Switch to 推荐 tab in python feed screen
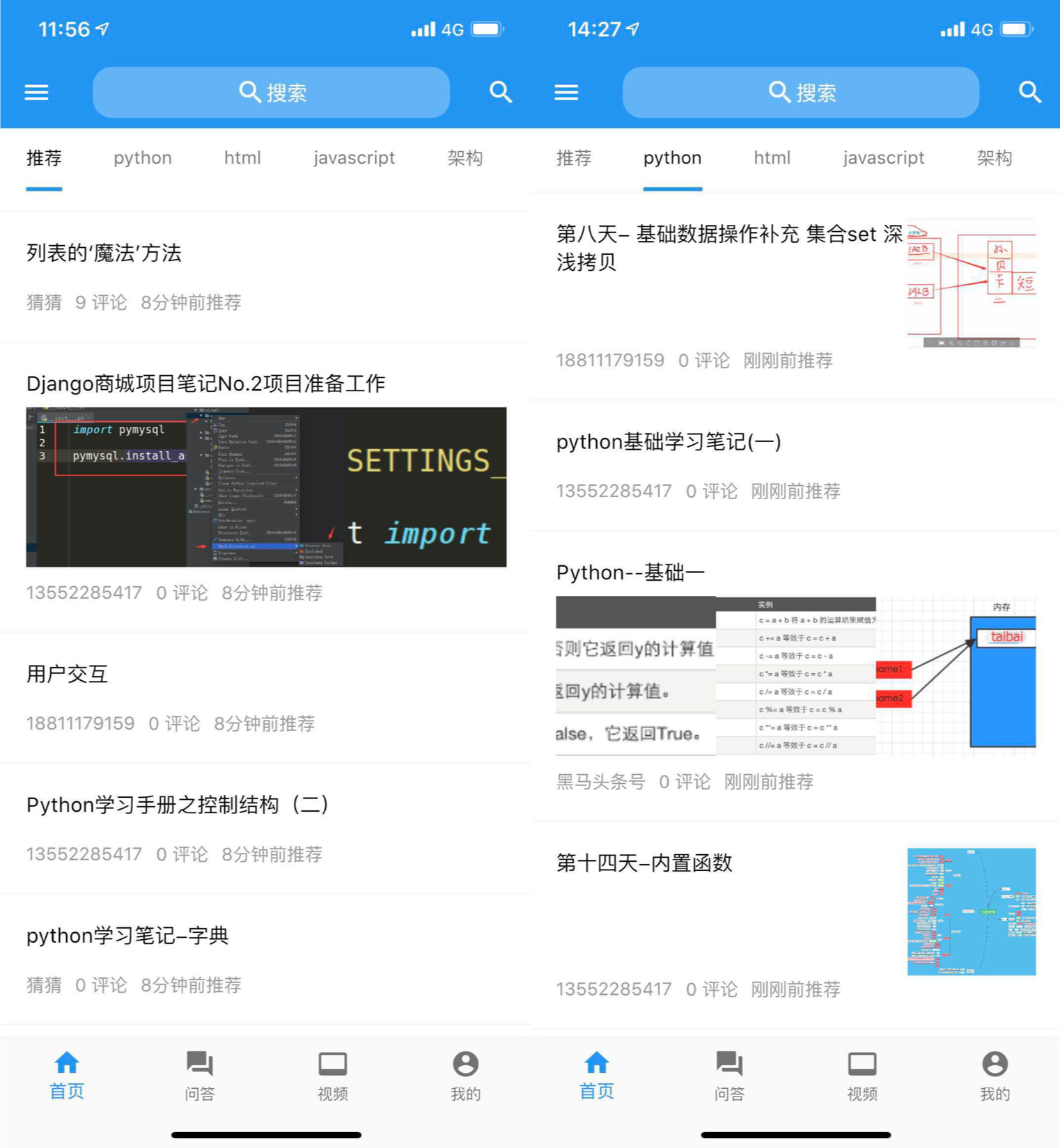This screenshot has width=1060, height=1148. click(x=573, y=158)
